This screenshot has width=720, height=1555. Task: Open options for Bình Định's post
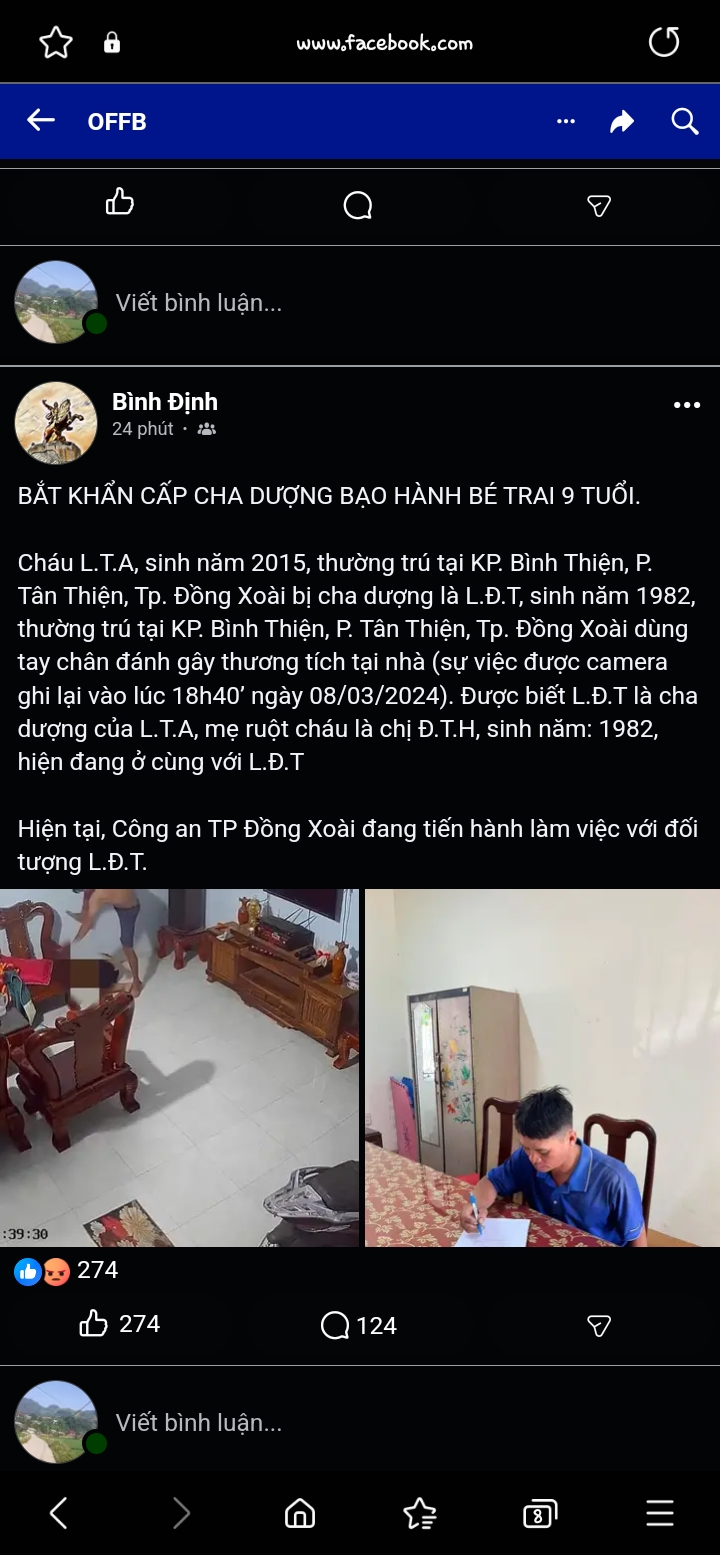click(x=687, y=405)
